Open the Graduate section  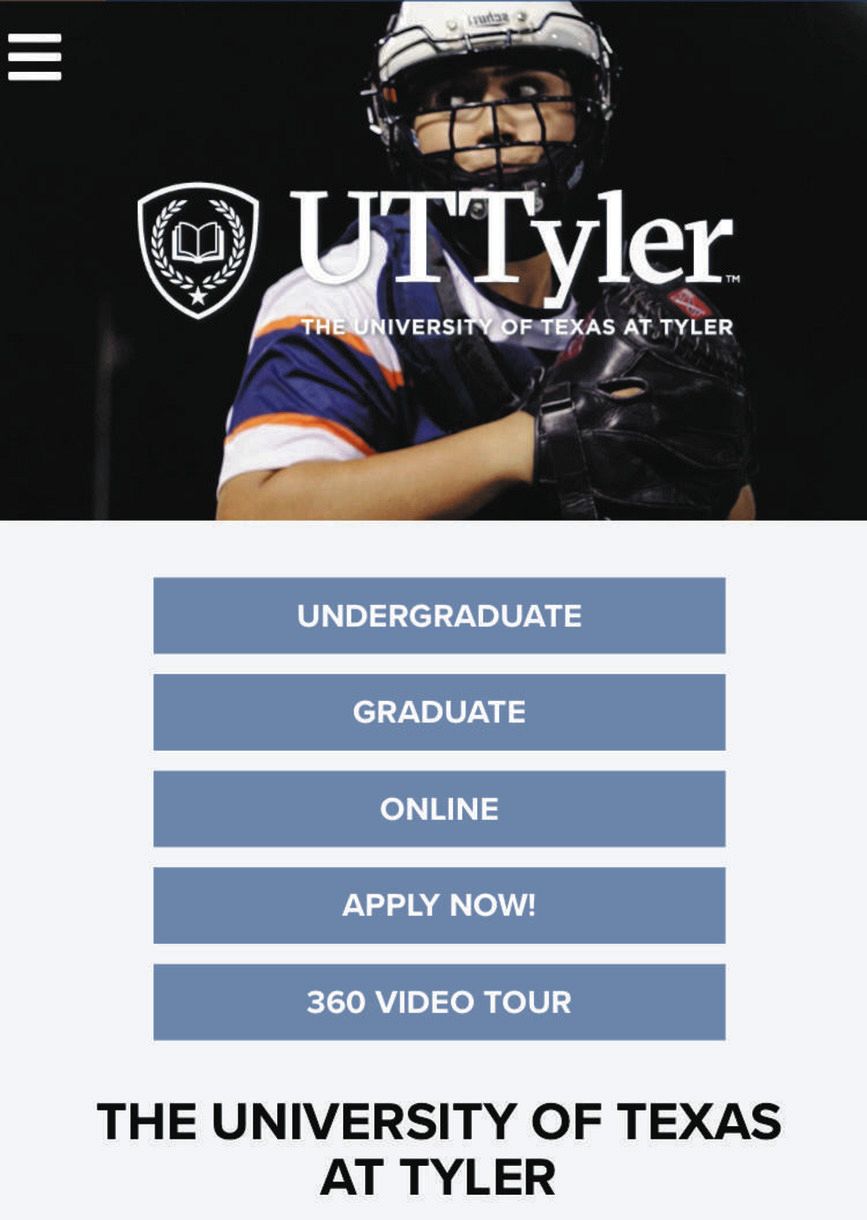(439, 712)
